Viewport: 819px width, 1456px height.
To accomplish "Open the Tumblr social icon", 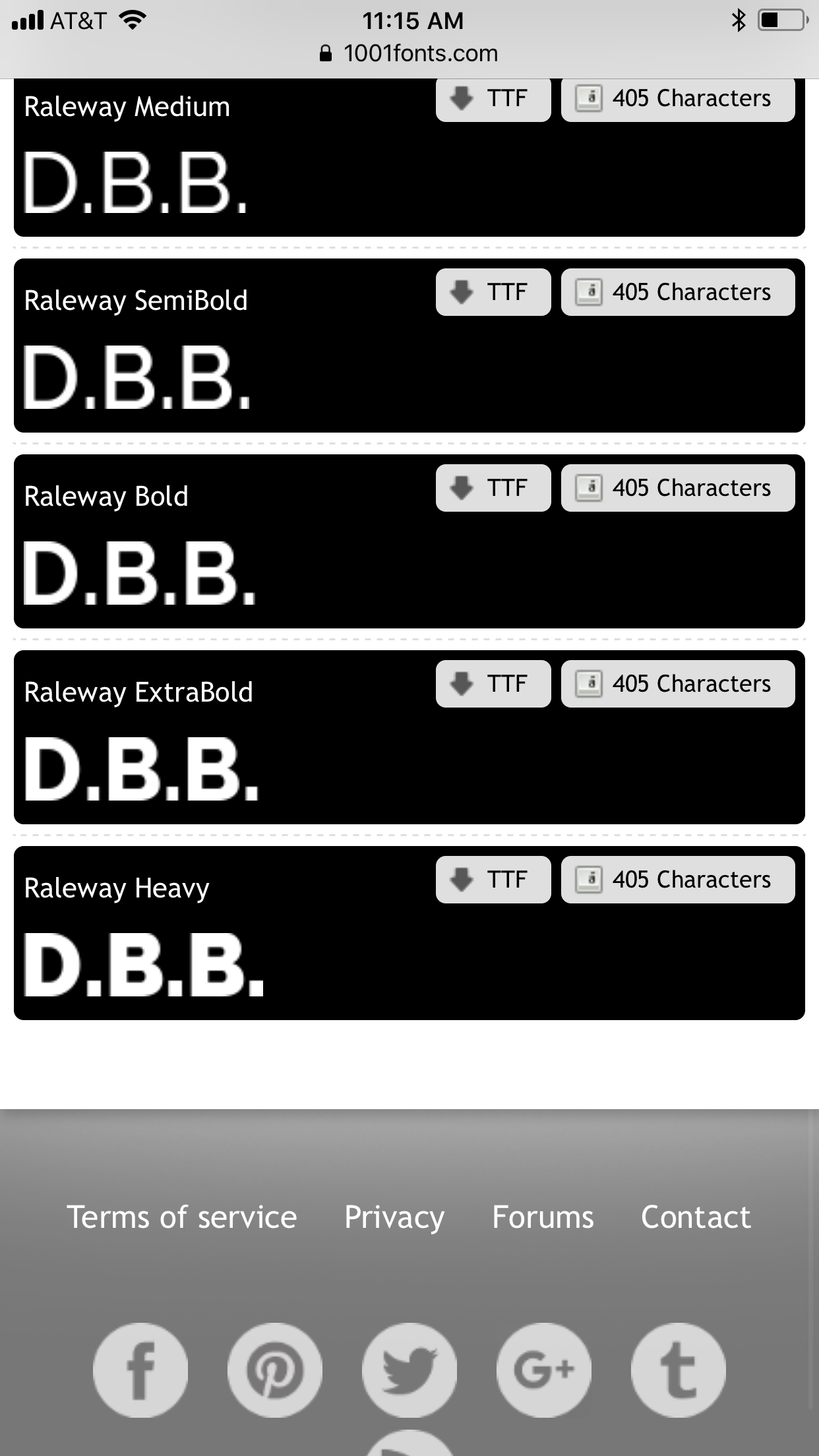I will pyautogui.click(x=679, y=1370).
